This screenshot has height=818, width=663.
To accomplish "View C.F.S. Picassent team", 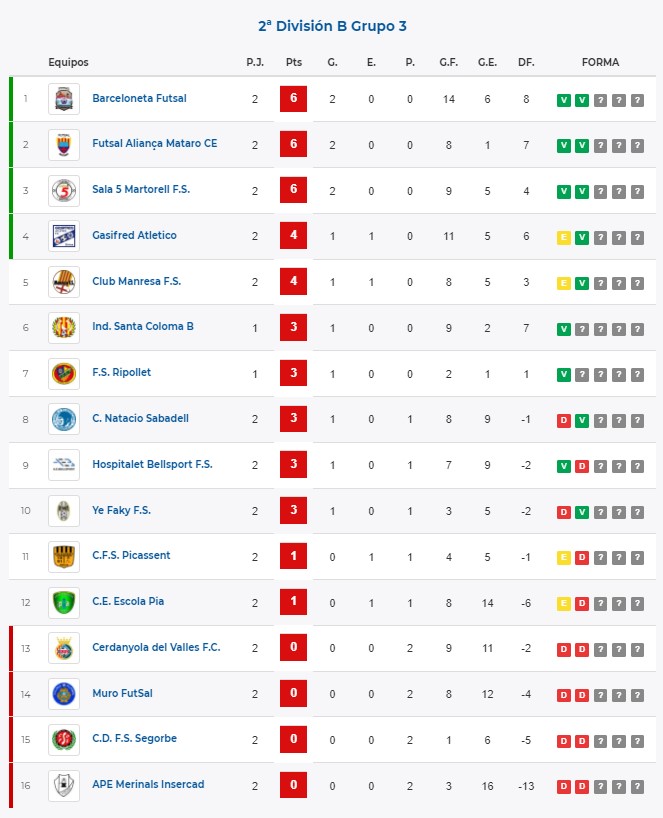I will [131, 556].
